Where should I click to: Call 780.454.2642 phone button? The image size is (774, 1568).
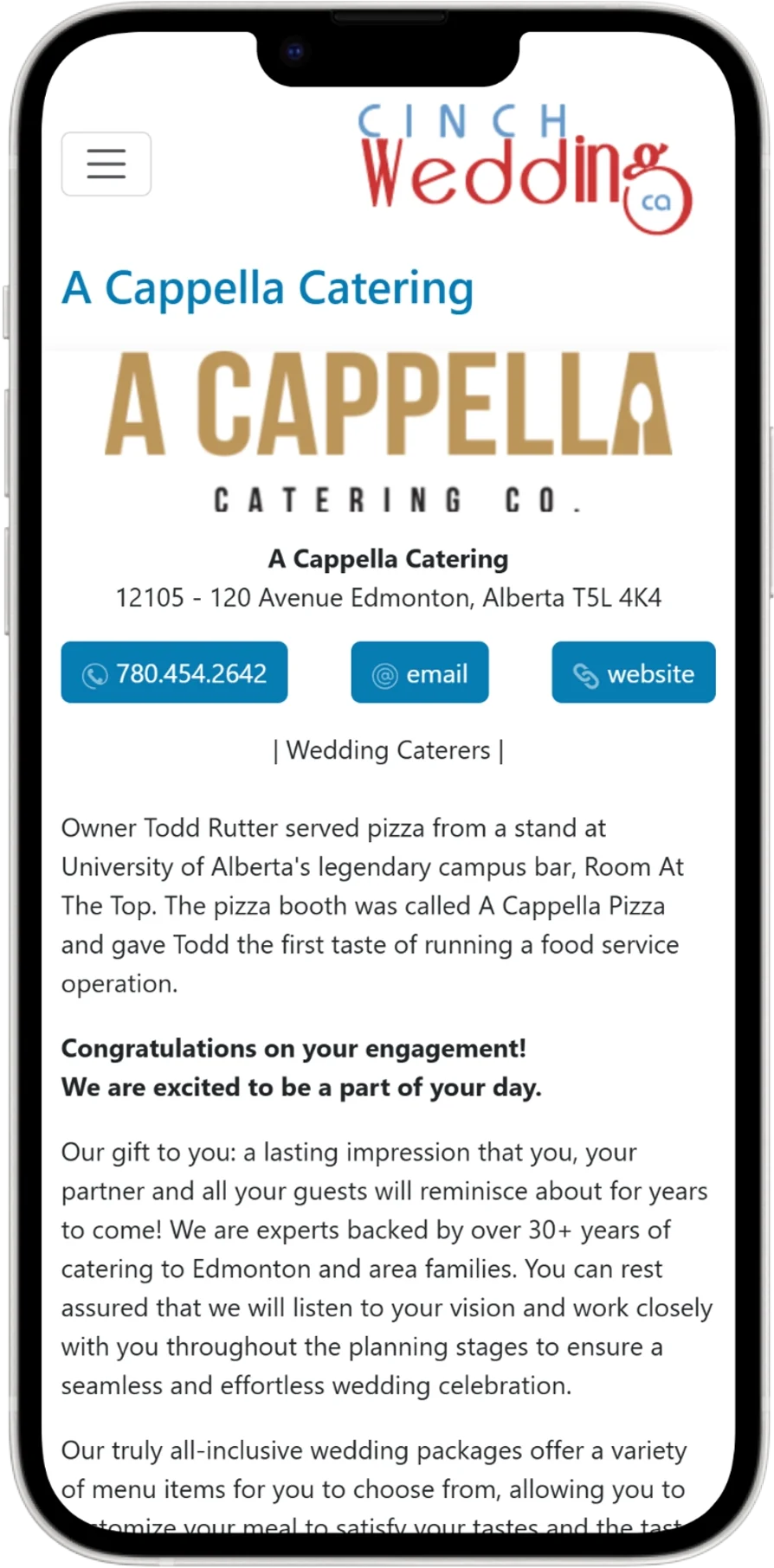click(x=174, y=672)
